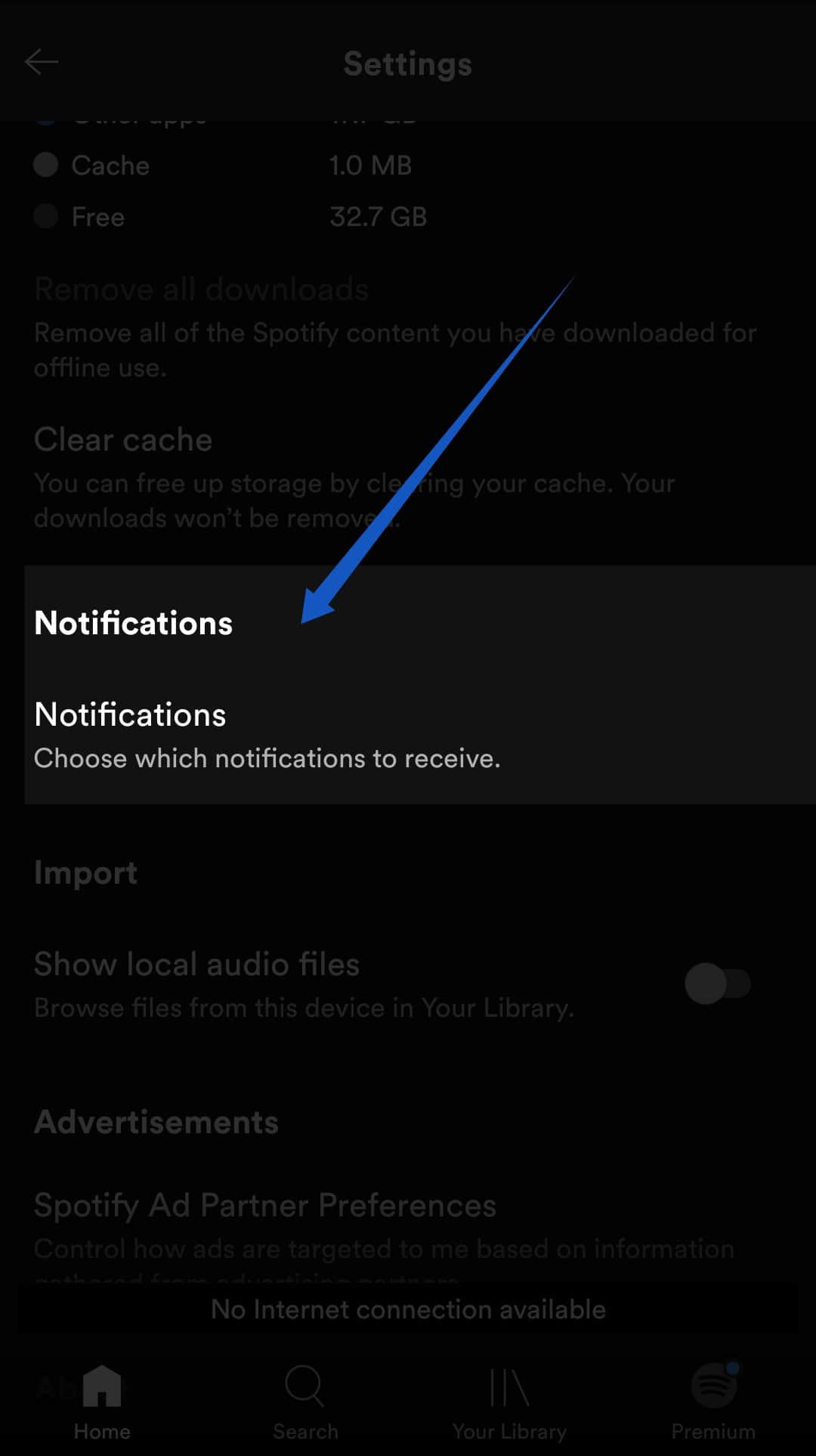The height and width of the screenshot is (1456, 816).
Task: Click the Choose which notifications to receive text
Action: click(x=267, y=758)
